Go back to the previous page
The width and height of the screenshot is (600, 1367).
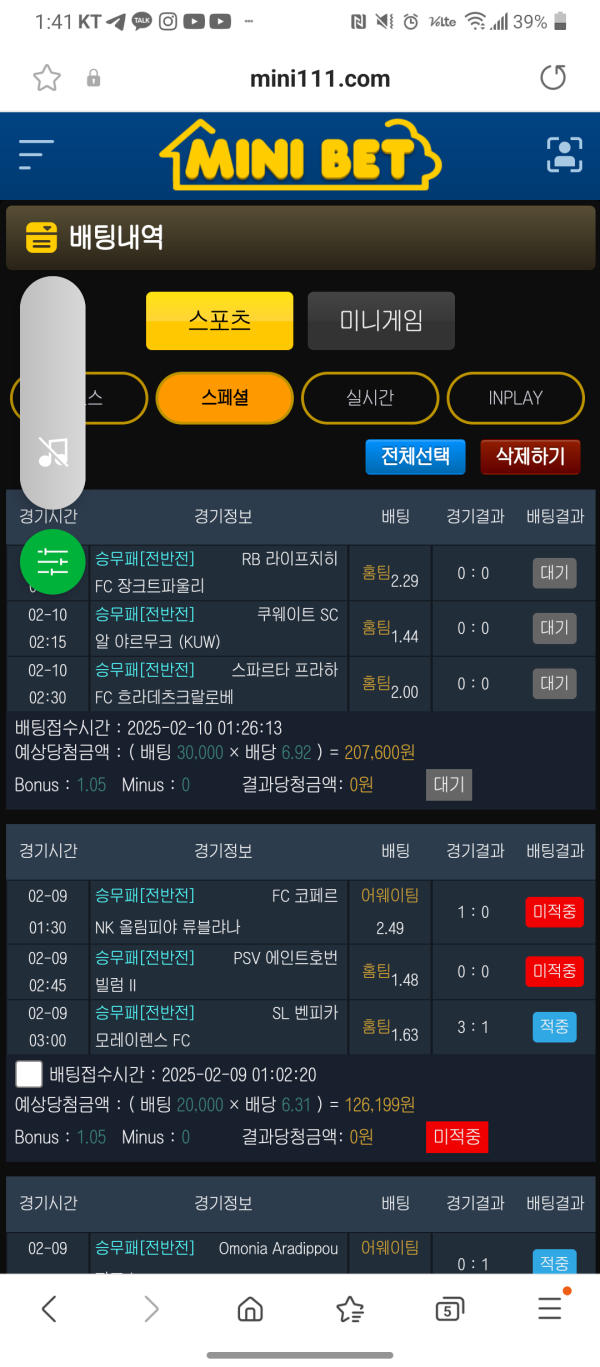pyautogui.click(x=49, y=1308)
